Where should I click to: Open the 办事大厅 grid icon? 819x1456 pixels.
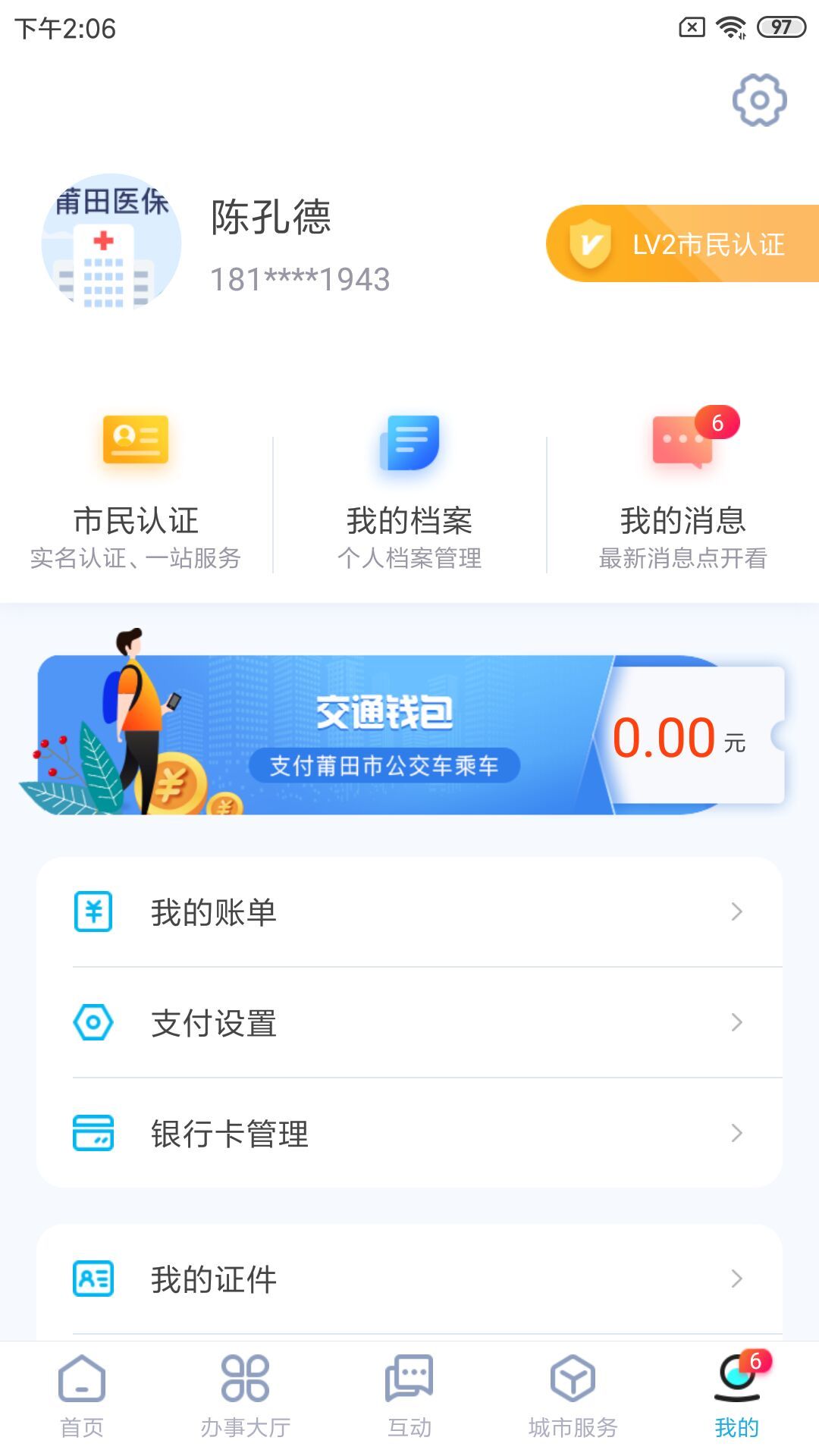pos(245,1380)
